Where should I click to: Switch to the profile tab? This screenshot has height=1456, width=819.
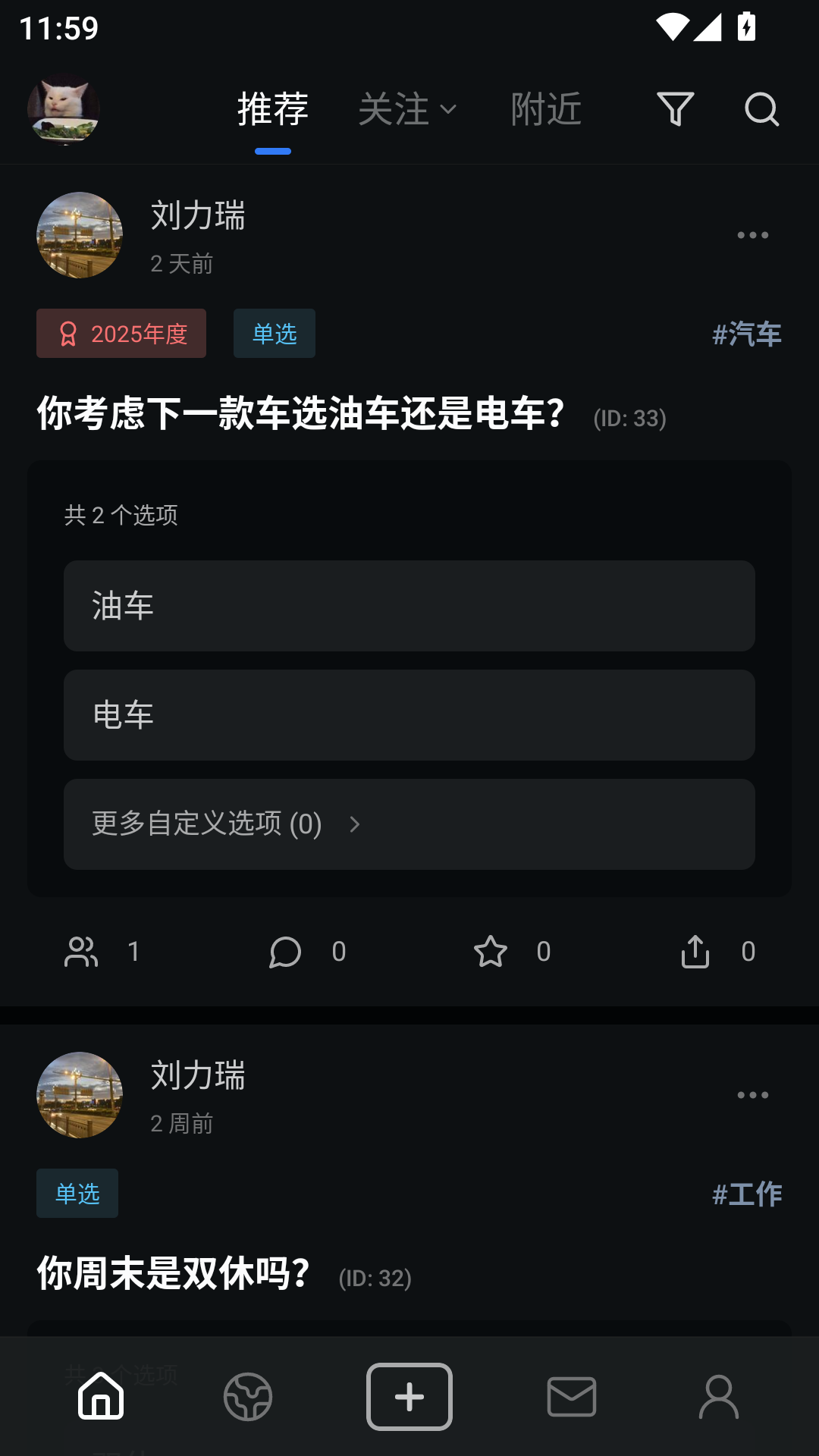pyautogui.click(x=719, y=1398)
